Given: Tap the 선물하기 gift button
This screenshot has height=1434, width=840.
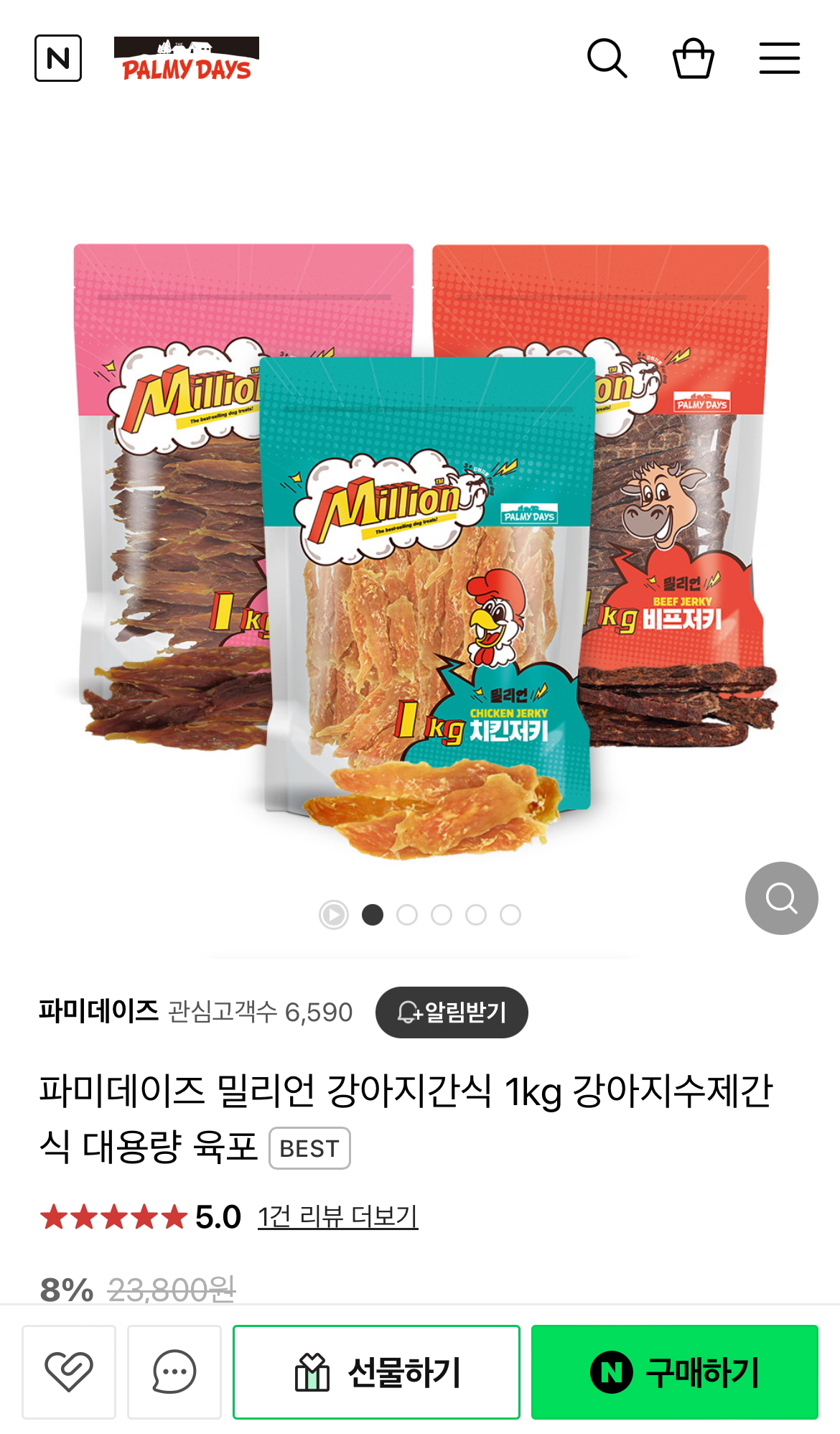Looking at the screenshot, I should pyautogui.click(x=376, y=1374).
